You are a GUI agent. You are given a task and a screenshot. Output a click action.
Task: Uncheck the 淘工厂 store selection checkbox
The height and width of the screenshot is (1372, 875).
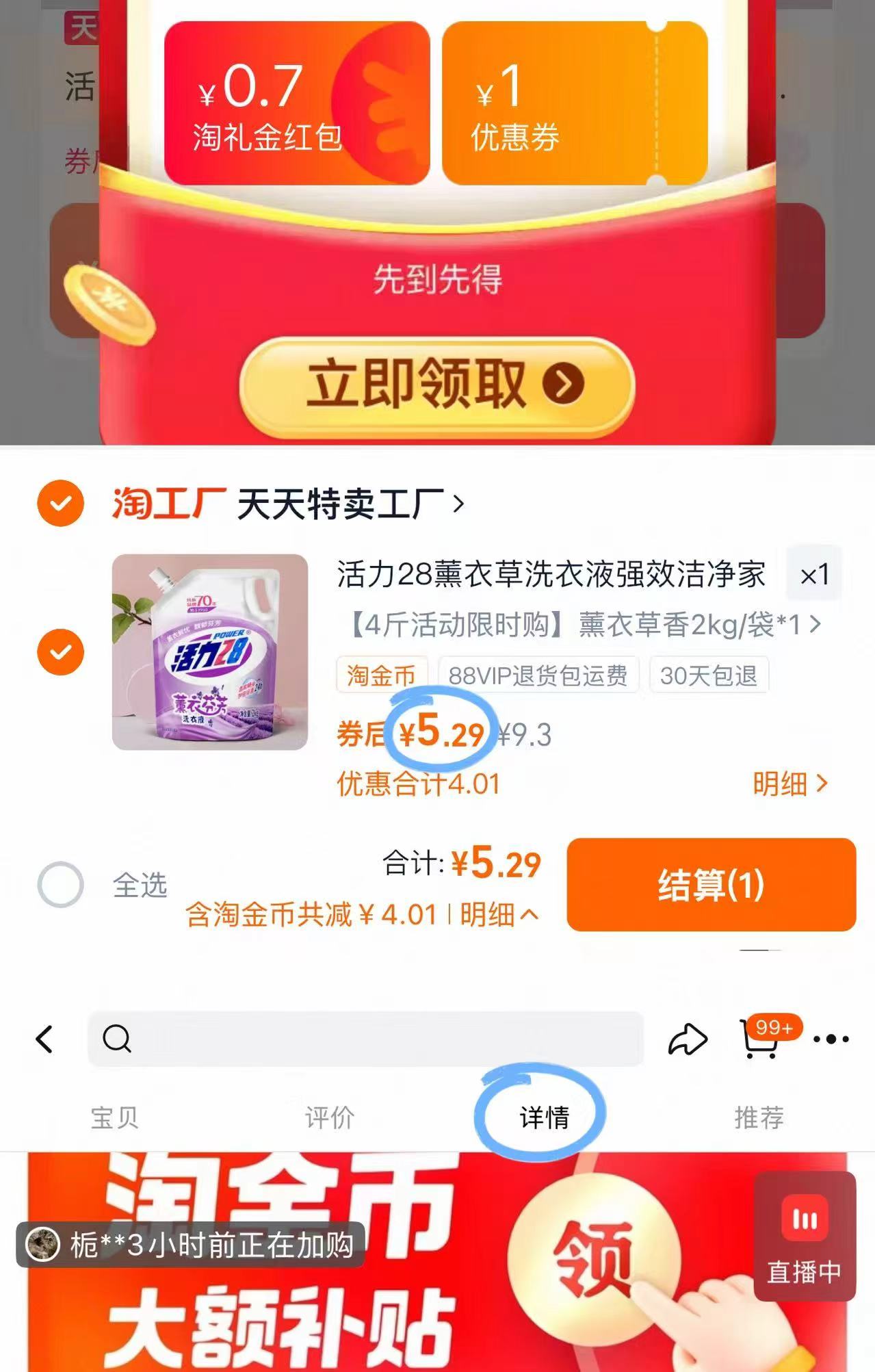62,503
